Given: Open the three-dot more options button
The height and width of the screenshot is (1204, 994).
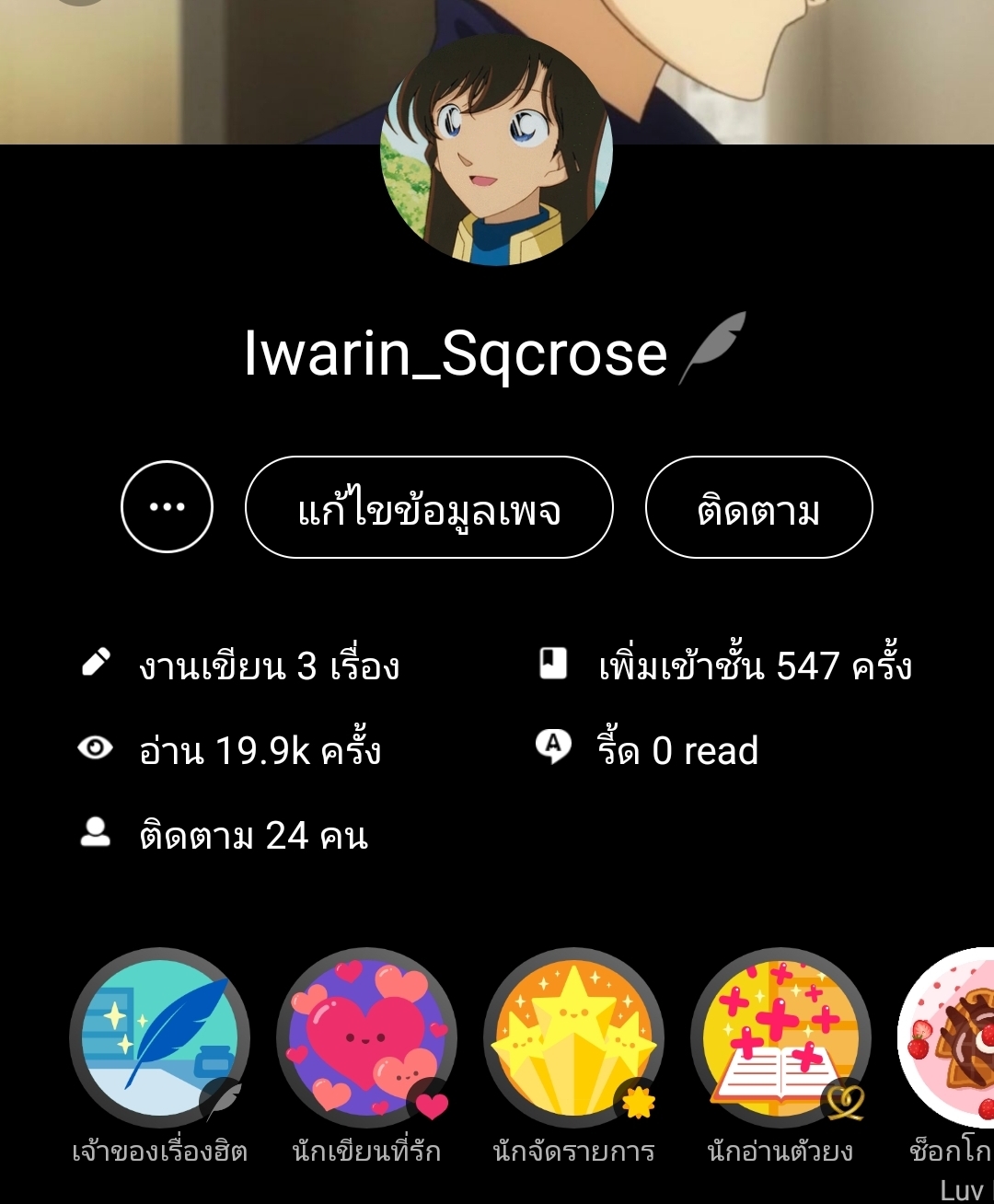Looking at the screenshot, I should point(167,507).
